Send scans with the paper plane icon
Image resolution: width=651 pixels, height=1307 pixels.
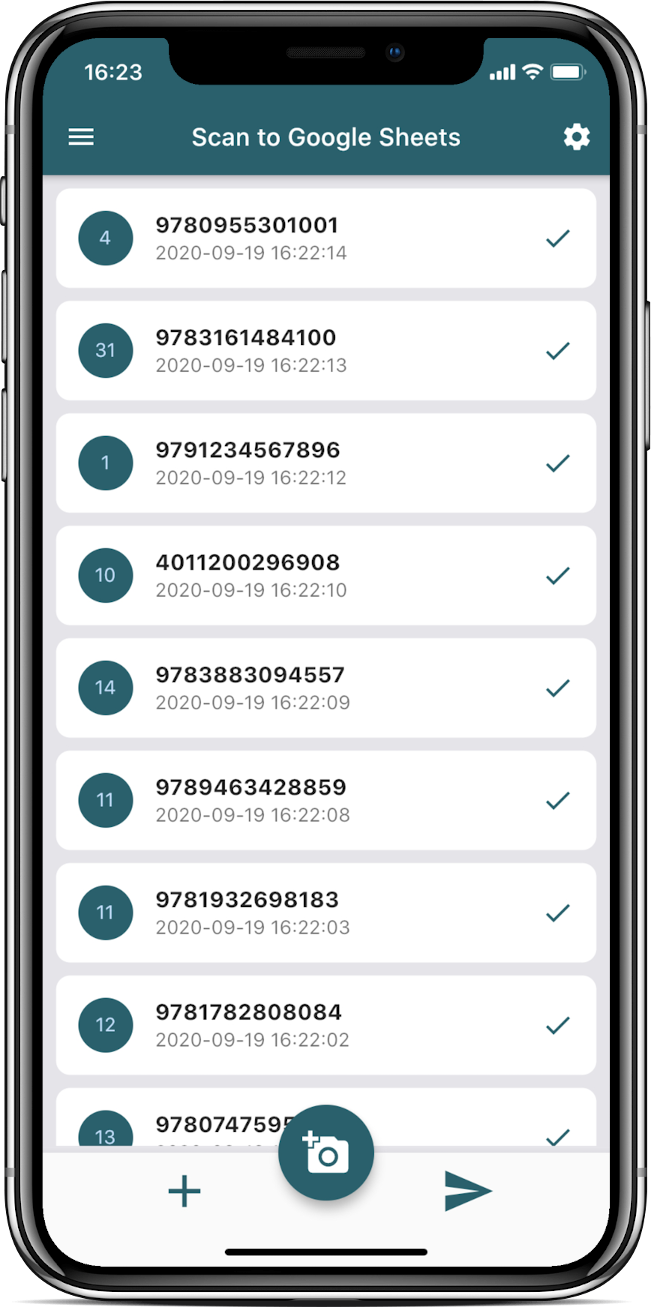tap(468, 1191)
